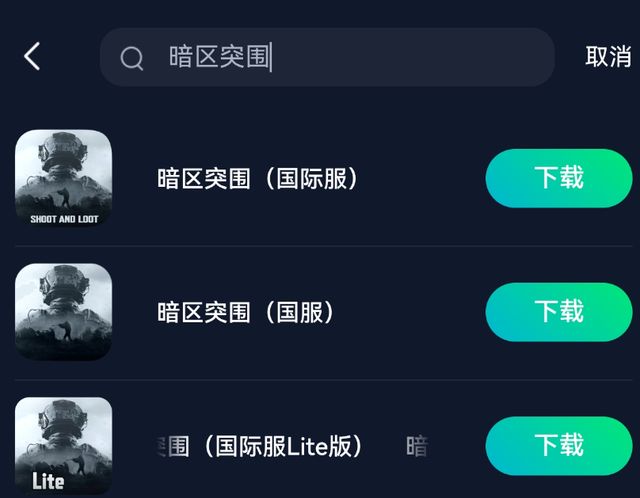
Task: Go back using the arrow icon
Action: click(x=32, y=57)
